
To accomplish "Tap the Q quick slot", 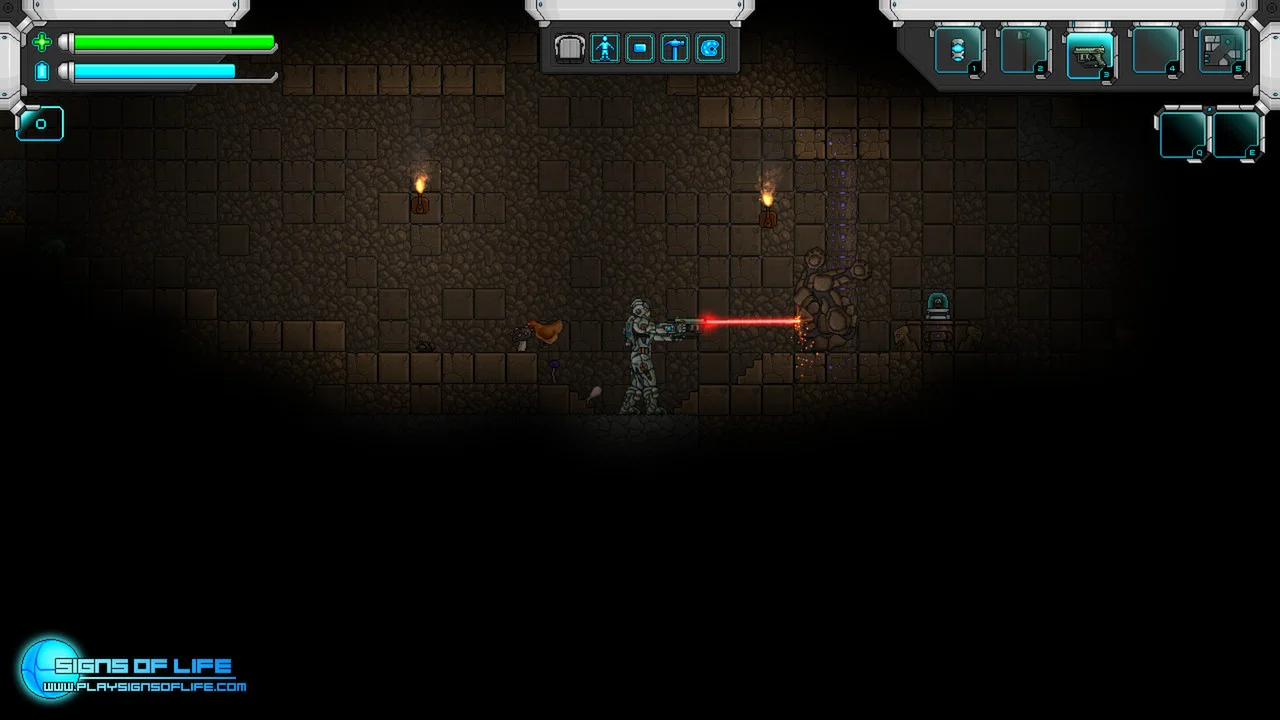I will coord(1184,134).
